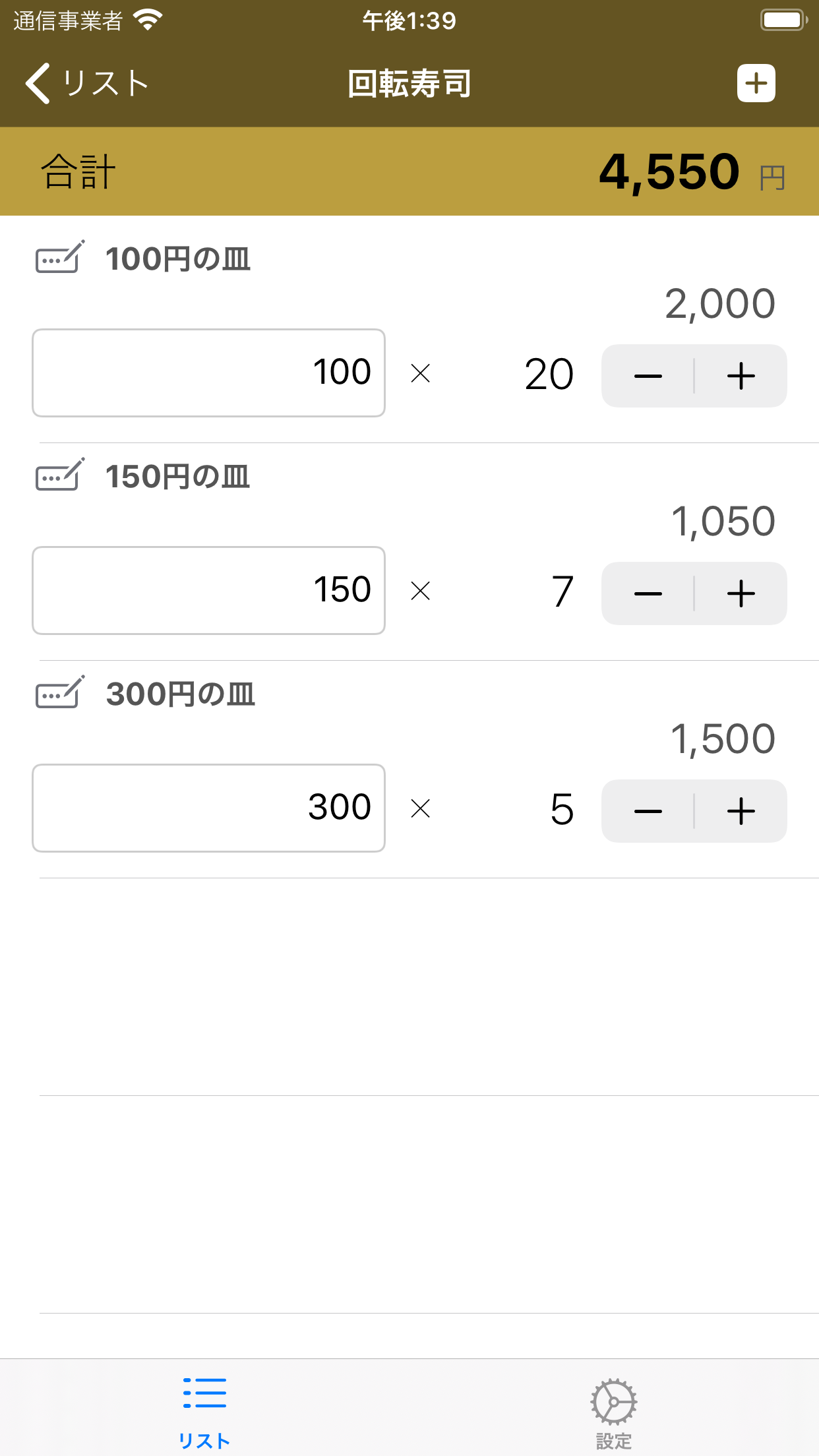The width and height of the screenshot is (819, 1456).
Task: Click the edit name icon beside 150円の皿
Action: pos(58,478)
